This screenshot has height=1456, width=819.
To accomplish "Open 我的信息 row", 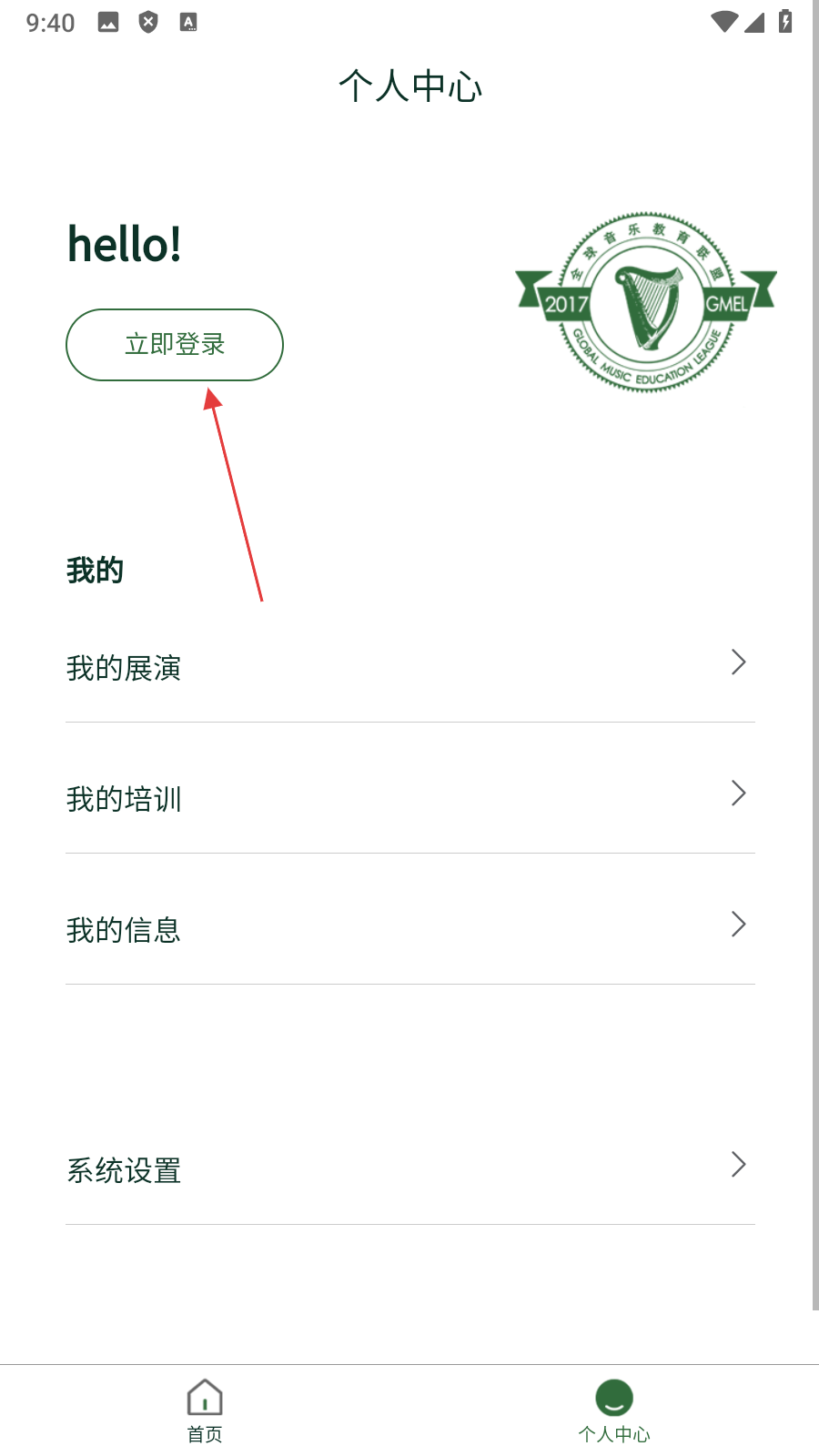I will pos(409,929).
